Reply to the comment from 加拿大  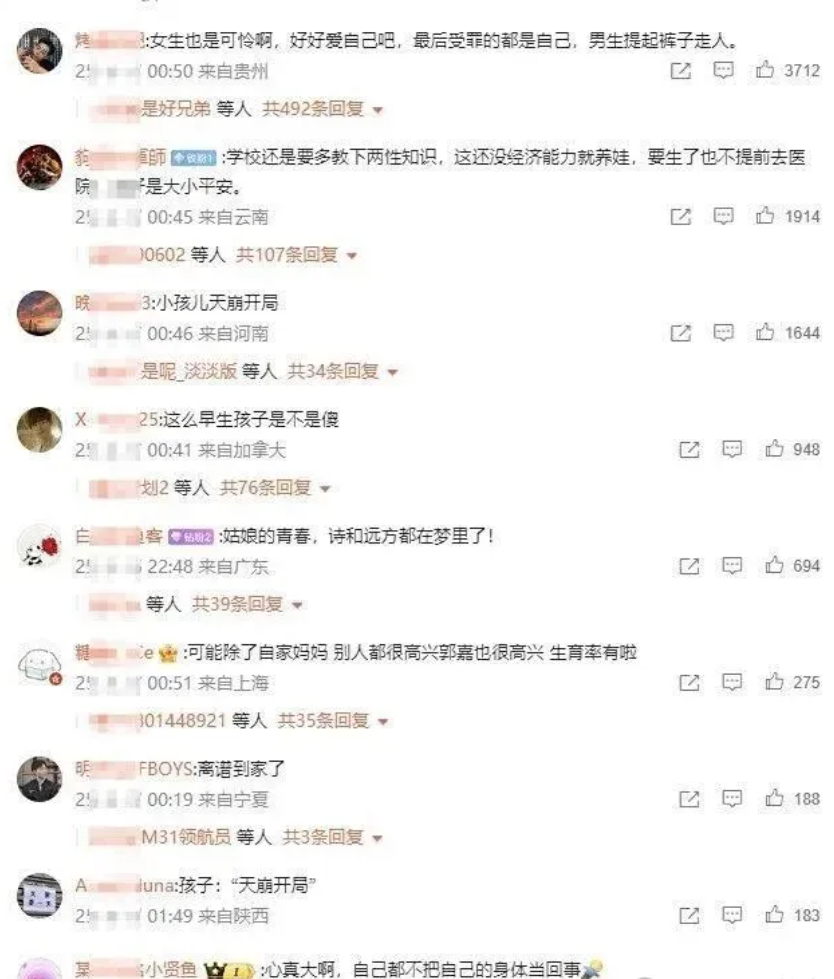(731, 450)
